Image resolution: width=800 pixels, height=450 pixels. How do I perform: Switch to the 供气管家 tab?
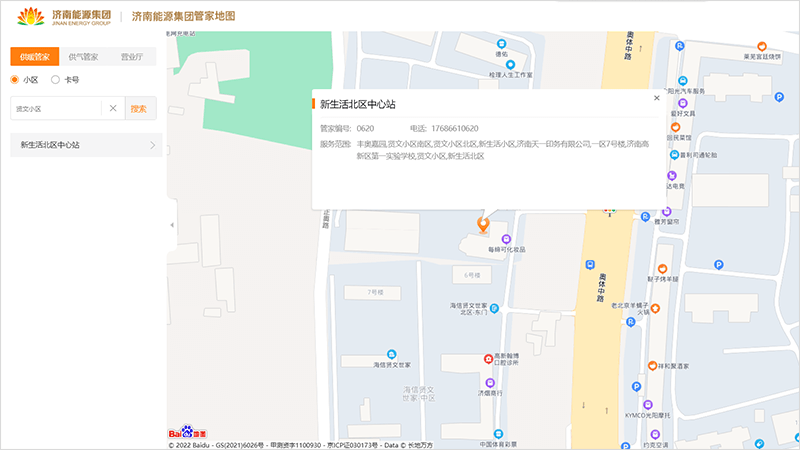point(83,57)
